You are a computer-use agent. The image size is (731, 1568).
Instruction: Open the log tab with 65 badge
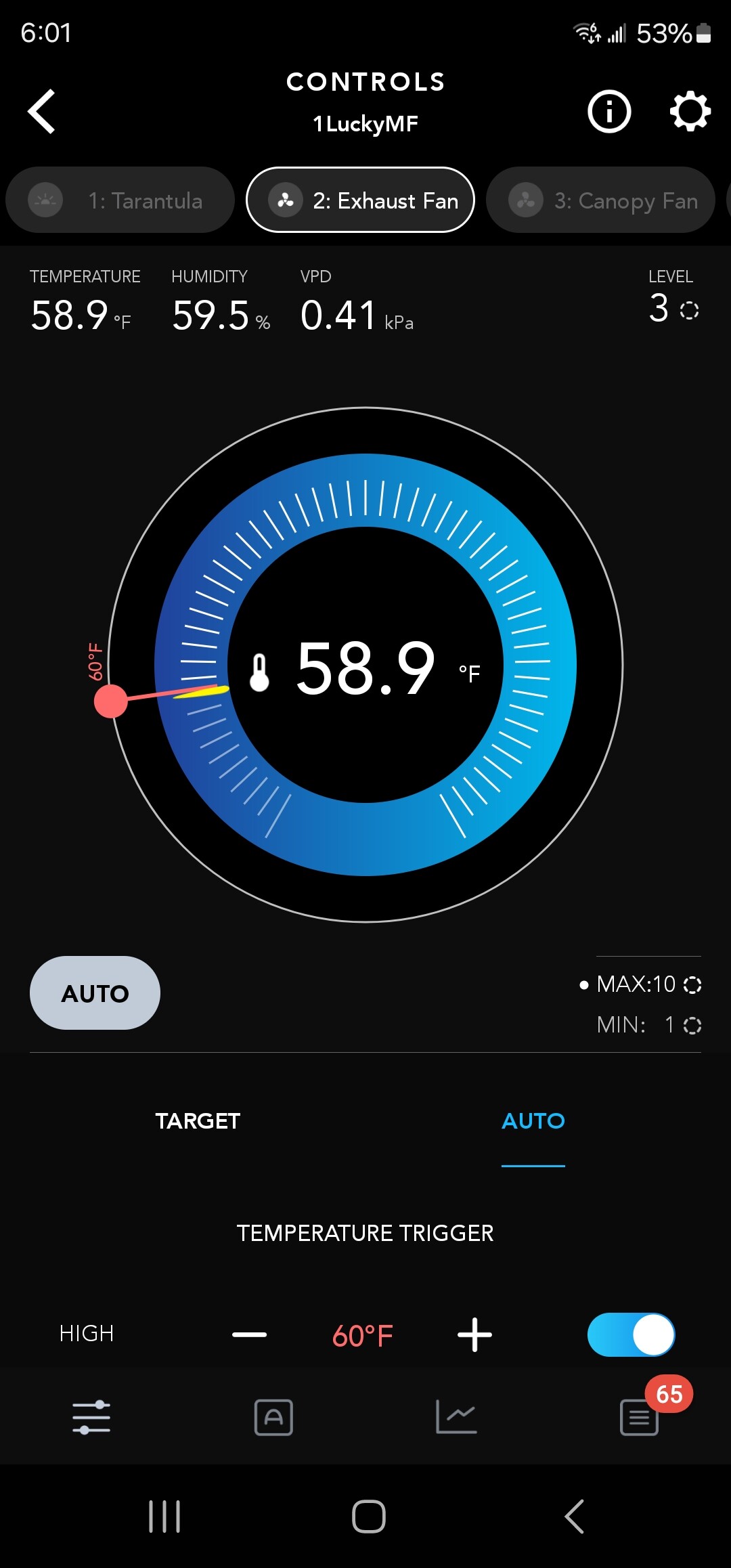pos(640,1417)
